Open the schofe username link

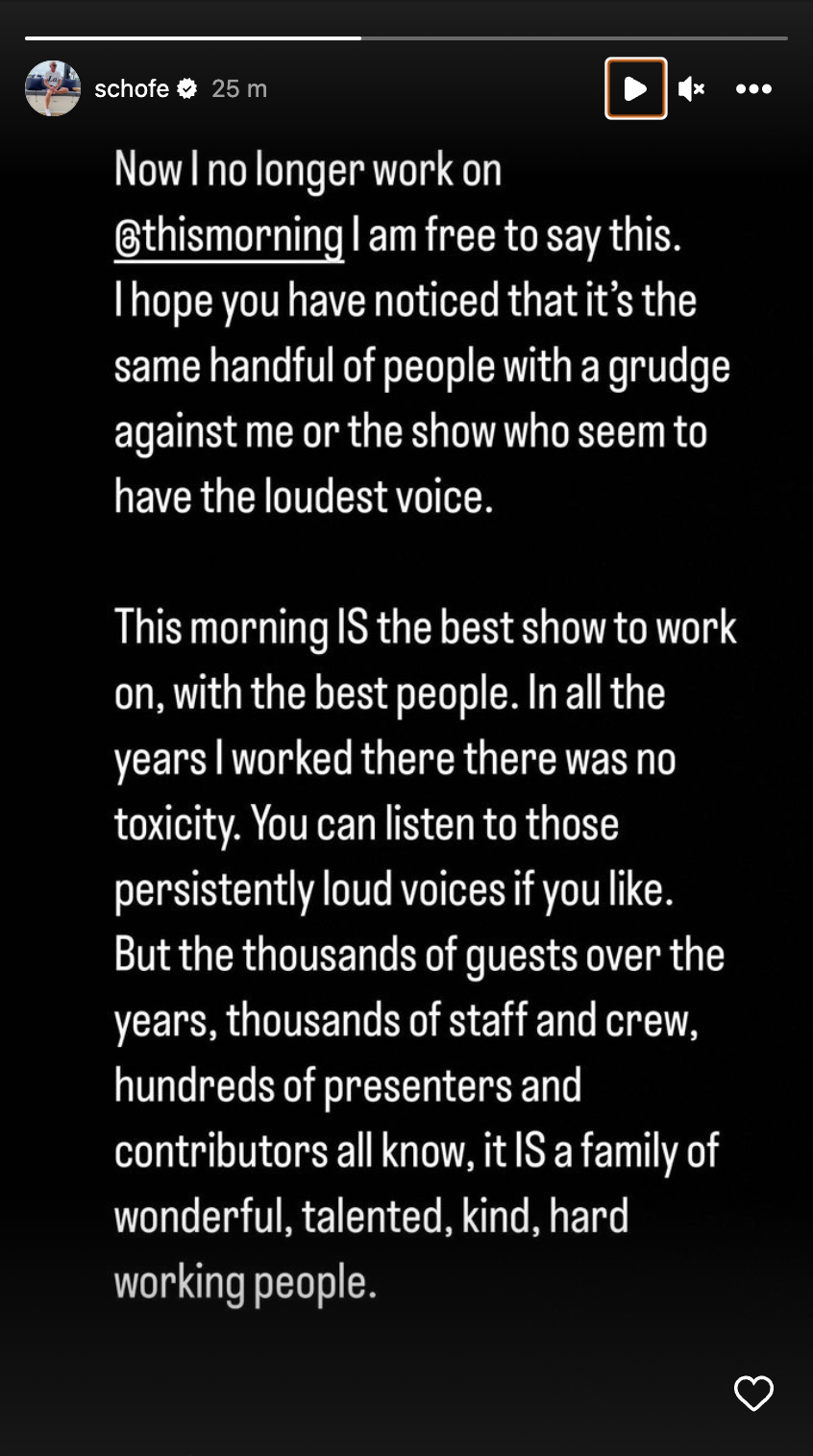point(132,89)
